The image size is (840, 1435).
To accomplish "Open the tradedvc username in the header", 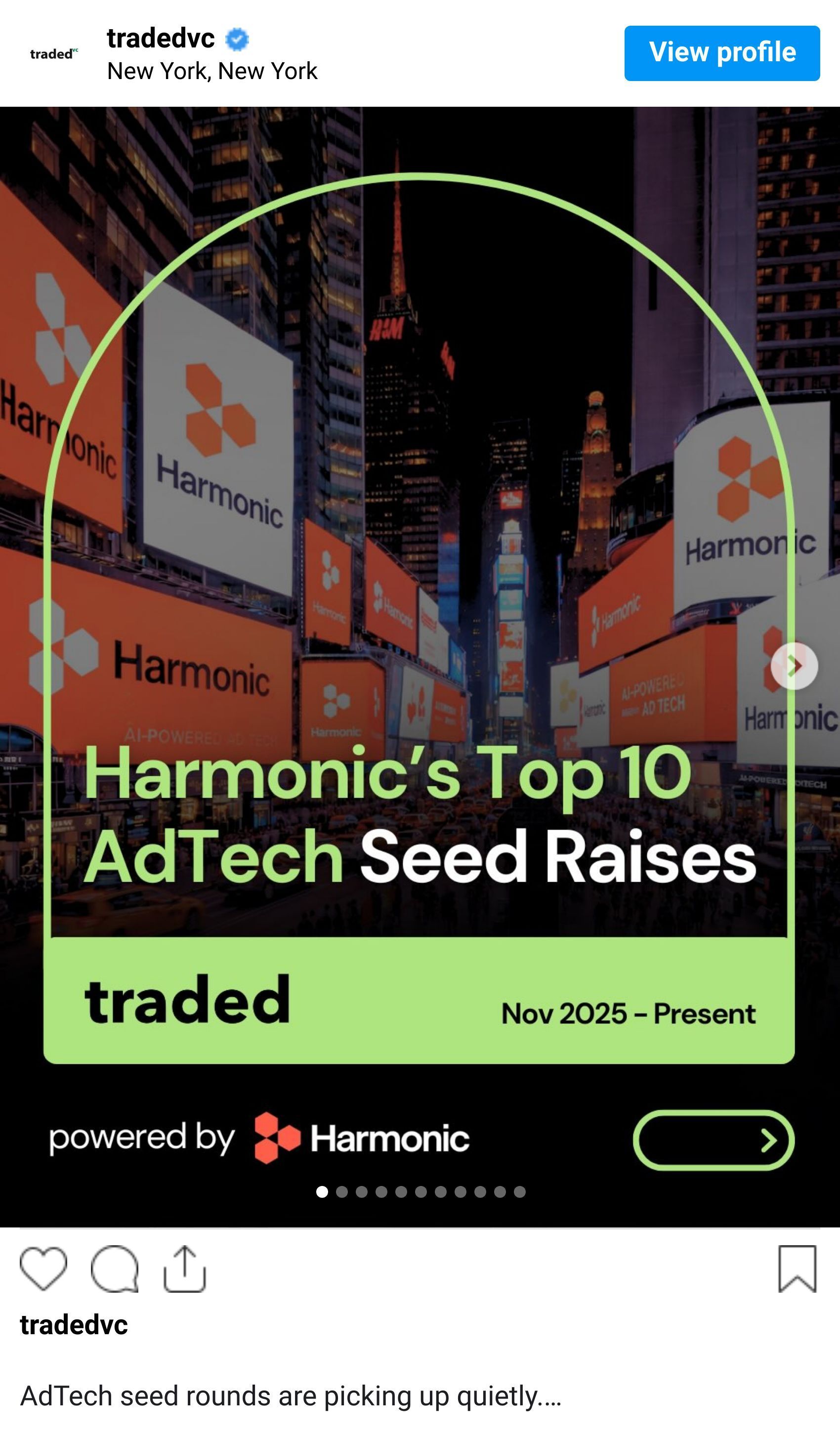I will pos(161,39).
